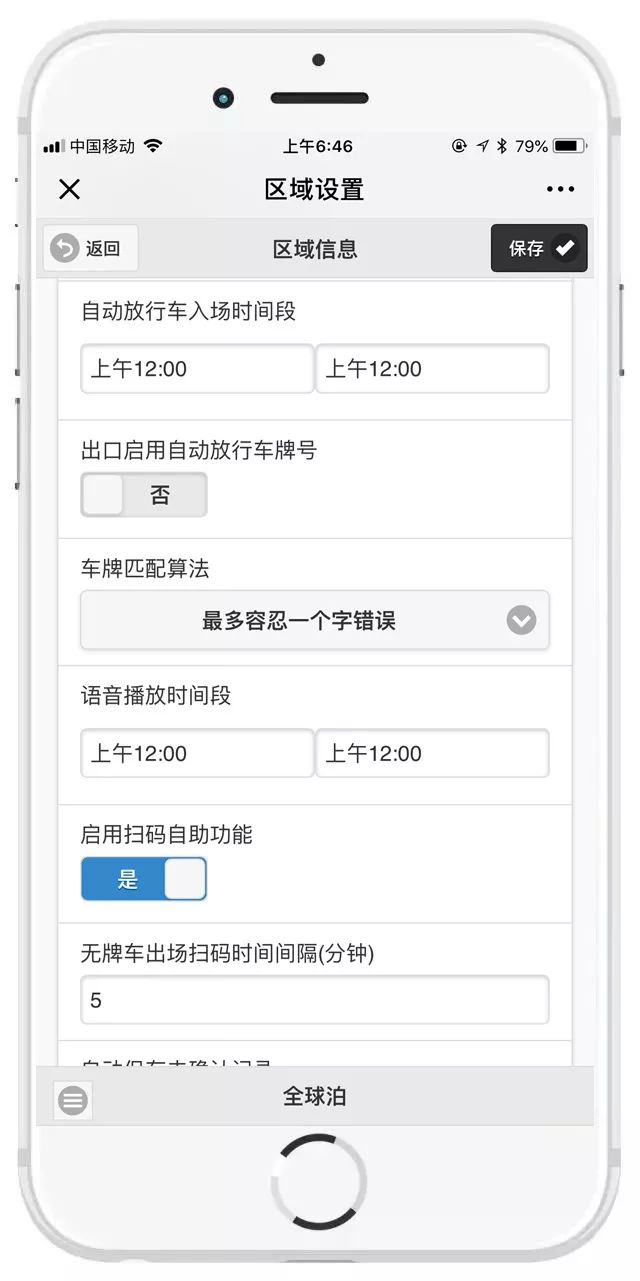The height and width of the screenshot is (1281, 640).
Task: Set start time for 自动放行车入场时间段
Action: click(x=197, y=369)
